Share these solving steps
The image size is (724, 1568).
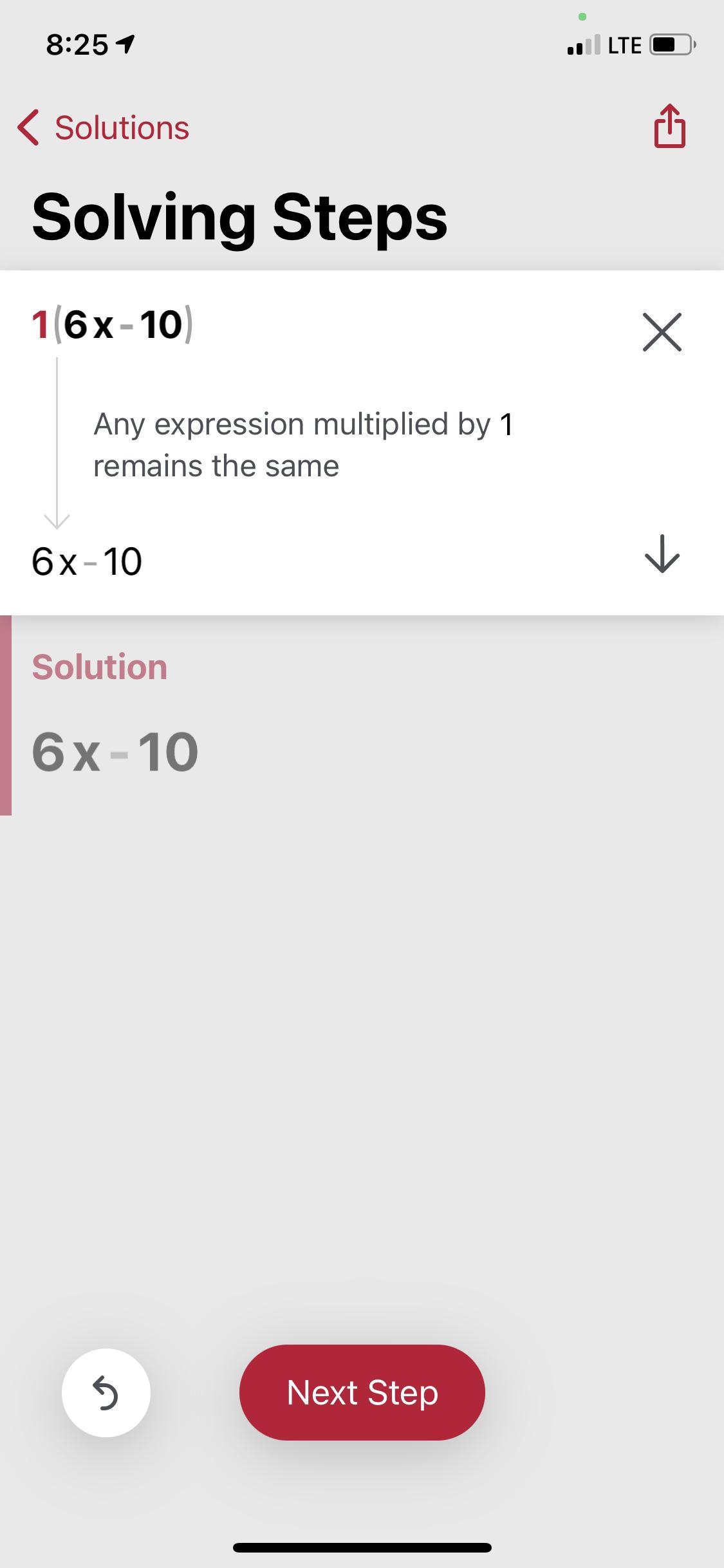pos(669,126)
